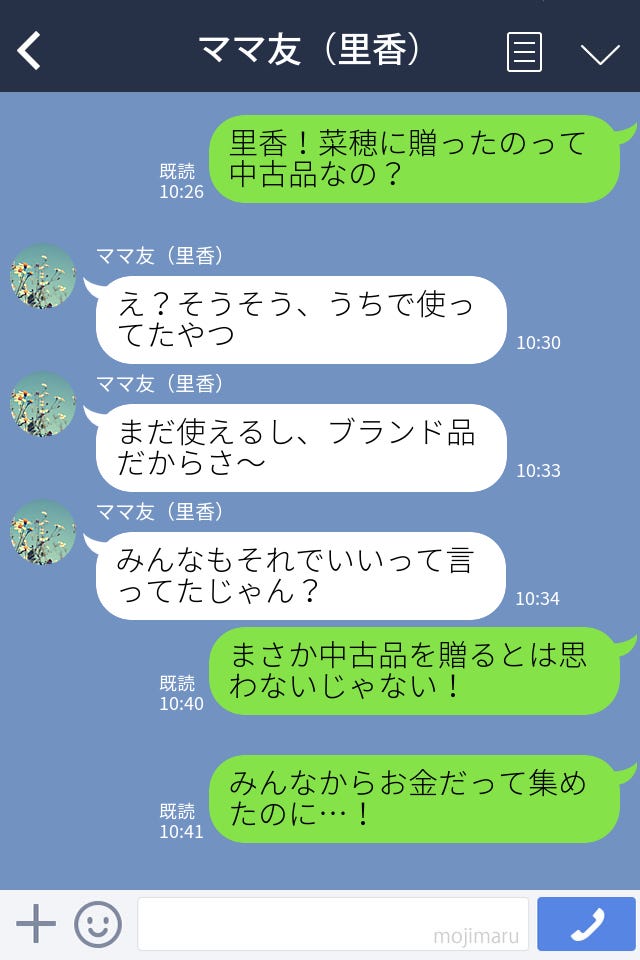Focus the message text field

pyautogui.click(x=332, y=924)
